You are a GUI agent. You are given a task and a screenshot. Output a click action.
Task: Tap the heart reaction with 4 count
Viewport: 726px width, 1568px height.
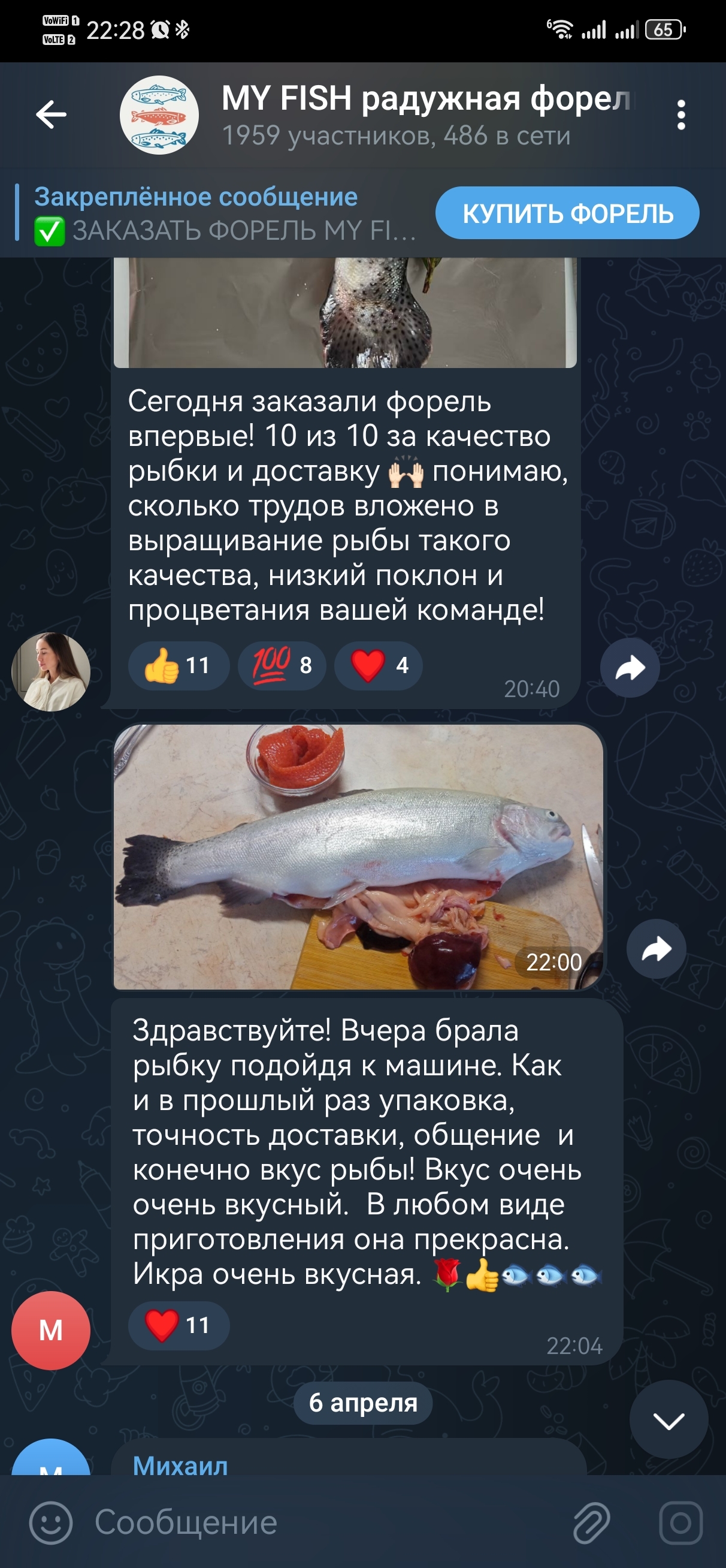click(x=378, y=665)
